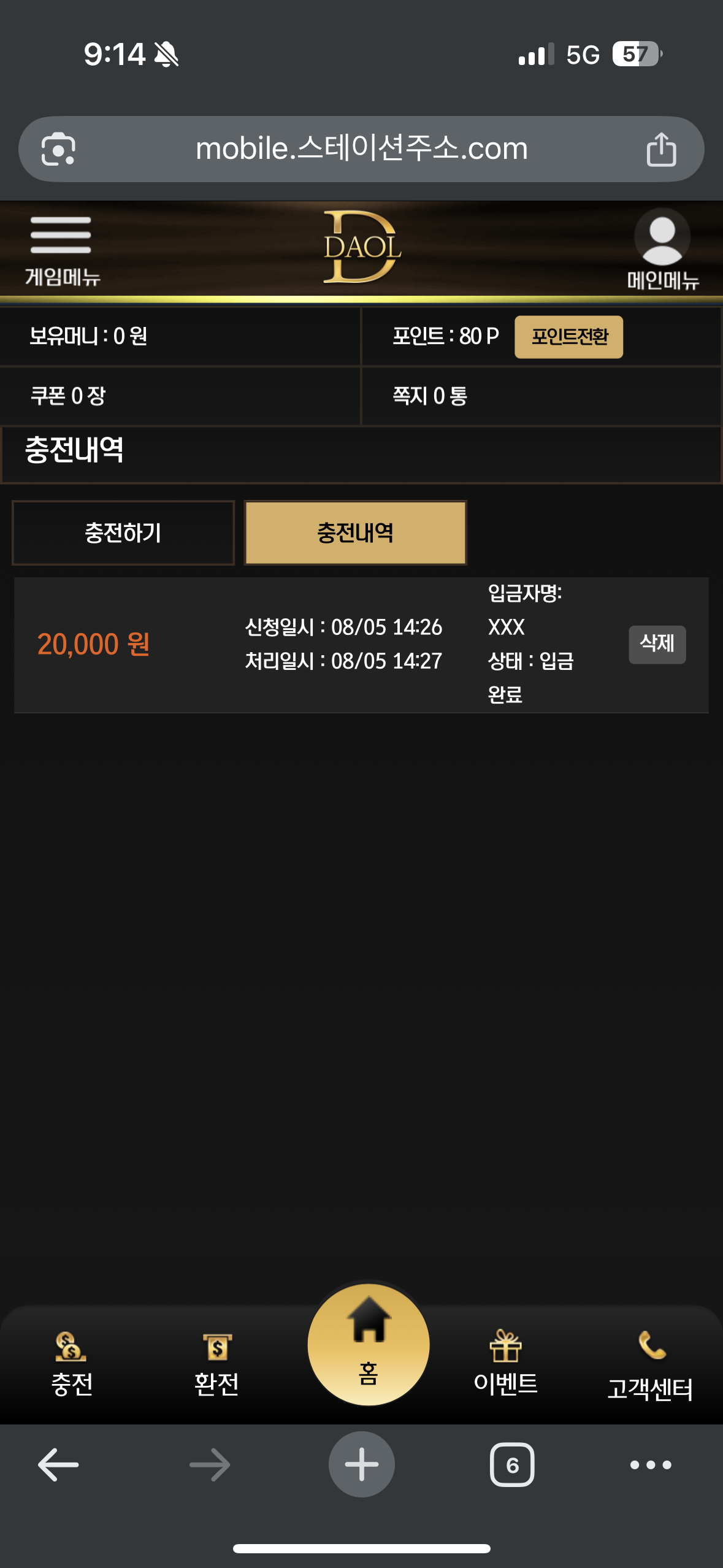Tap the DAOL logo
The image size is (723, 1568).
362,248
